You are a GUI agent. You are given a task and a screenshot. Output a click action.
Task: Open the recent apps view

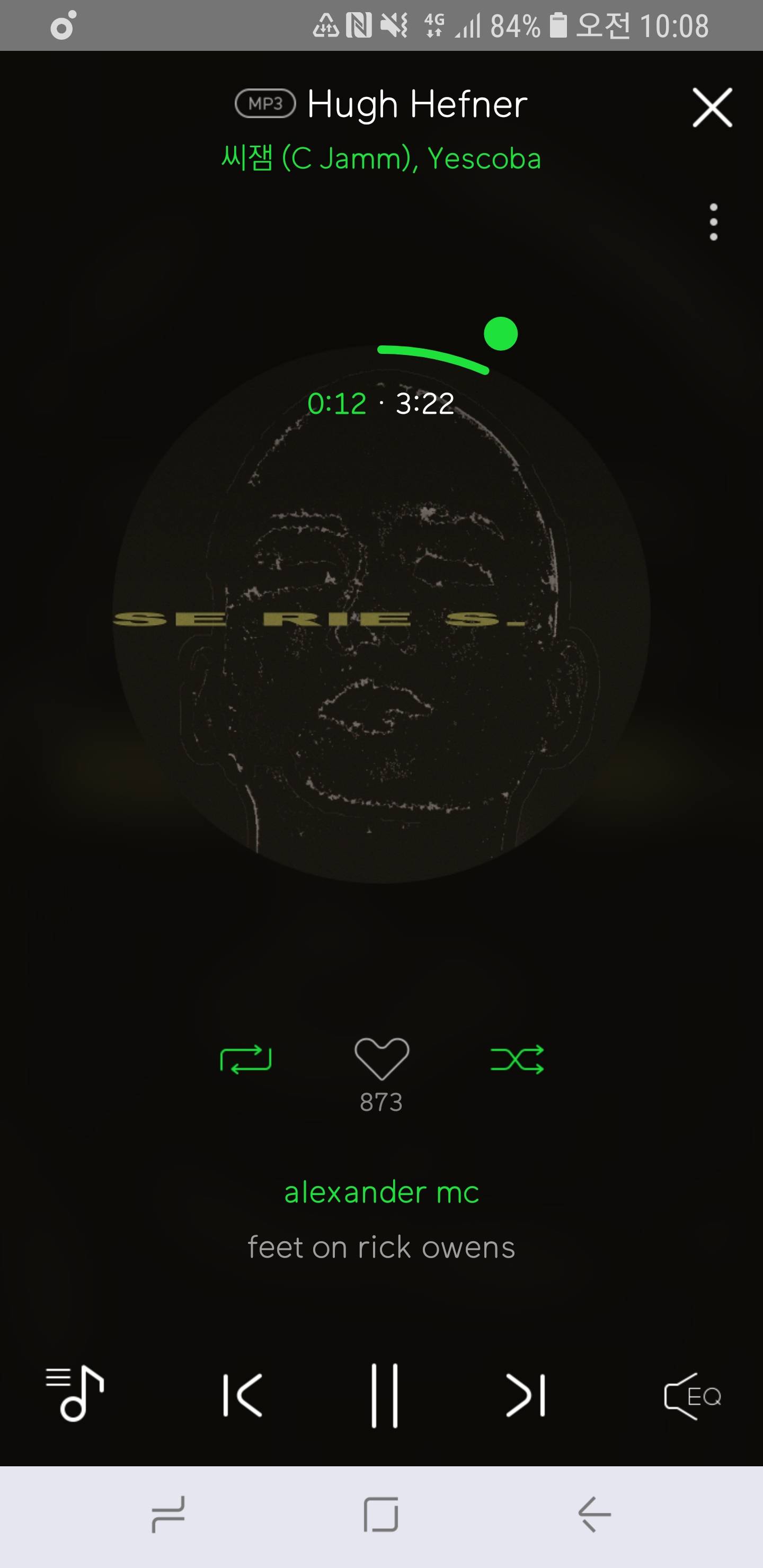[168, 1514]
